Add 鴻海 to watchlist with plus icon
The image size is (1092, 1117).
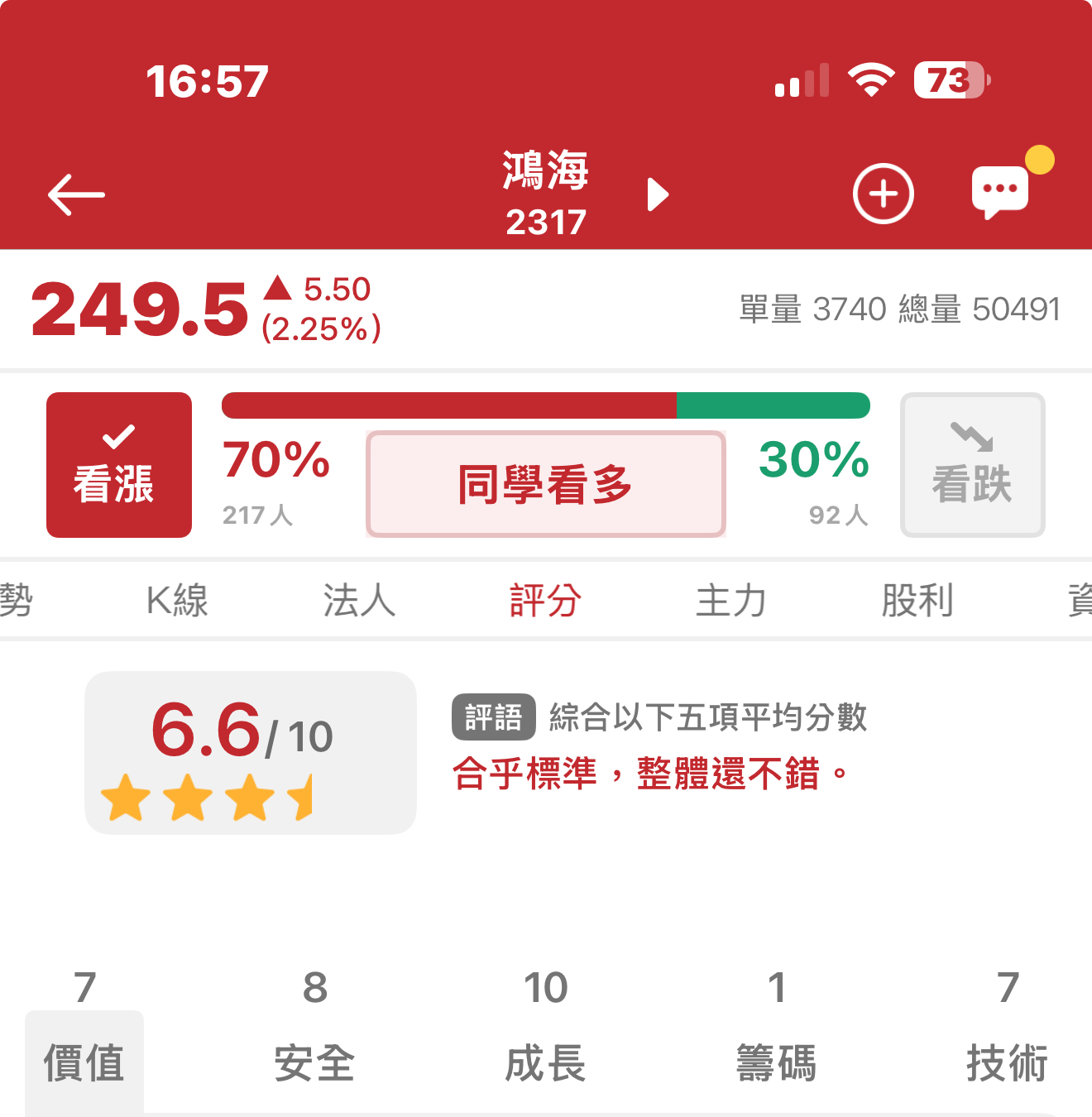coord(883,194)
